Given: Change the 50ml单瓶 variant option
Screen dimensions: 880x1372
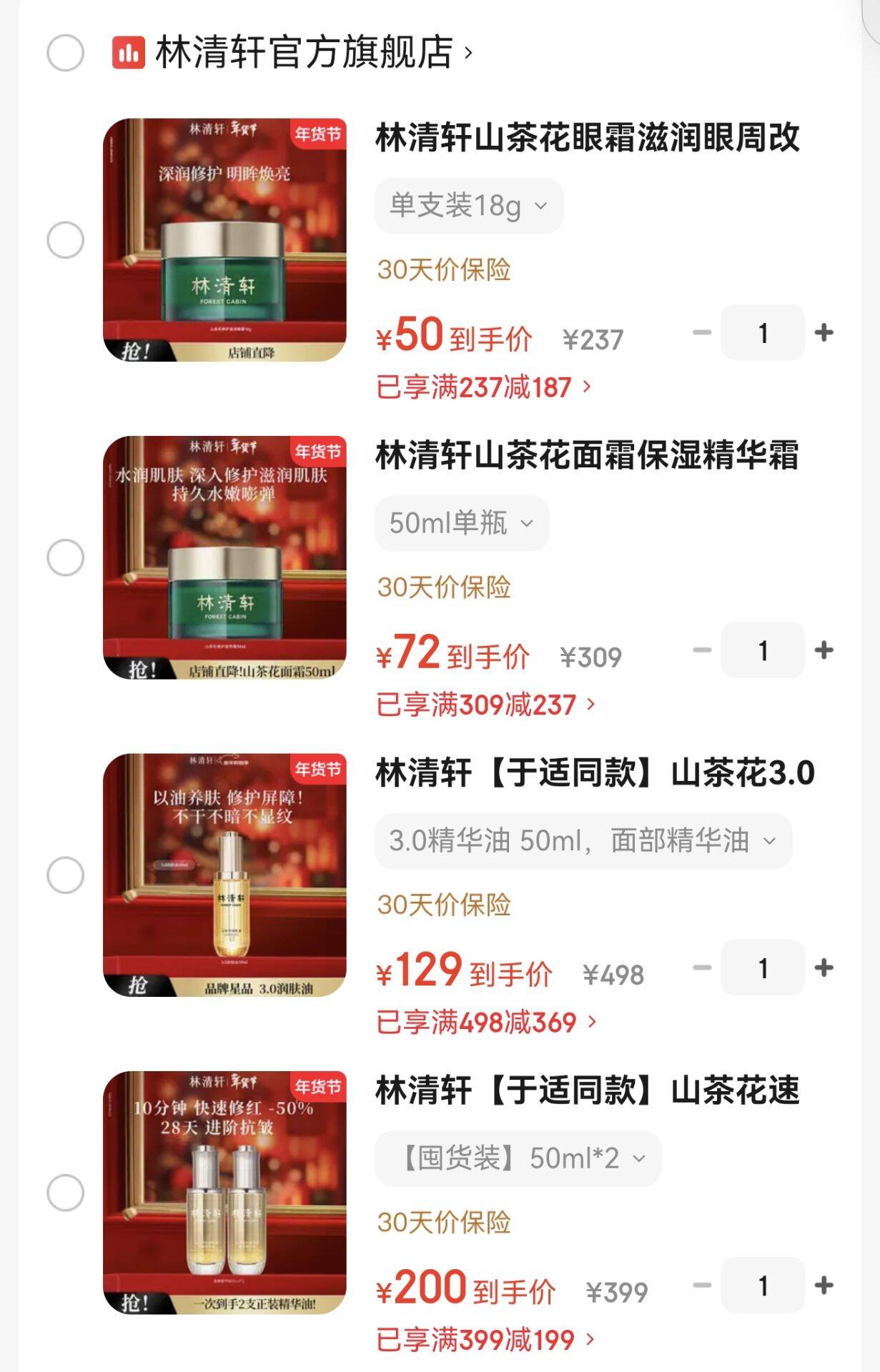Looking at the screenshot, I should [461, 523].
